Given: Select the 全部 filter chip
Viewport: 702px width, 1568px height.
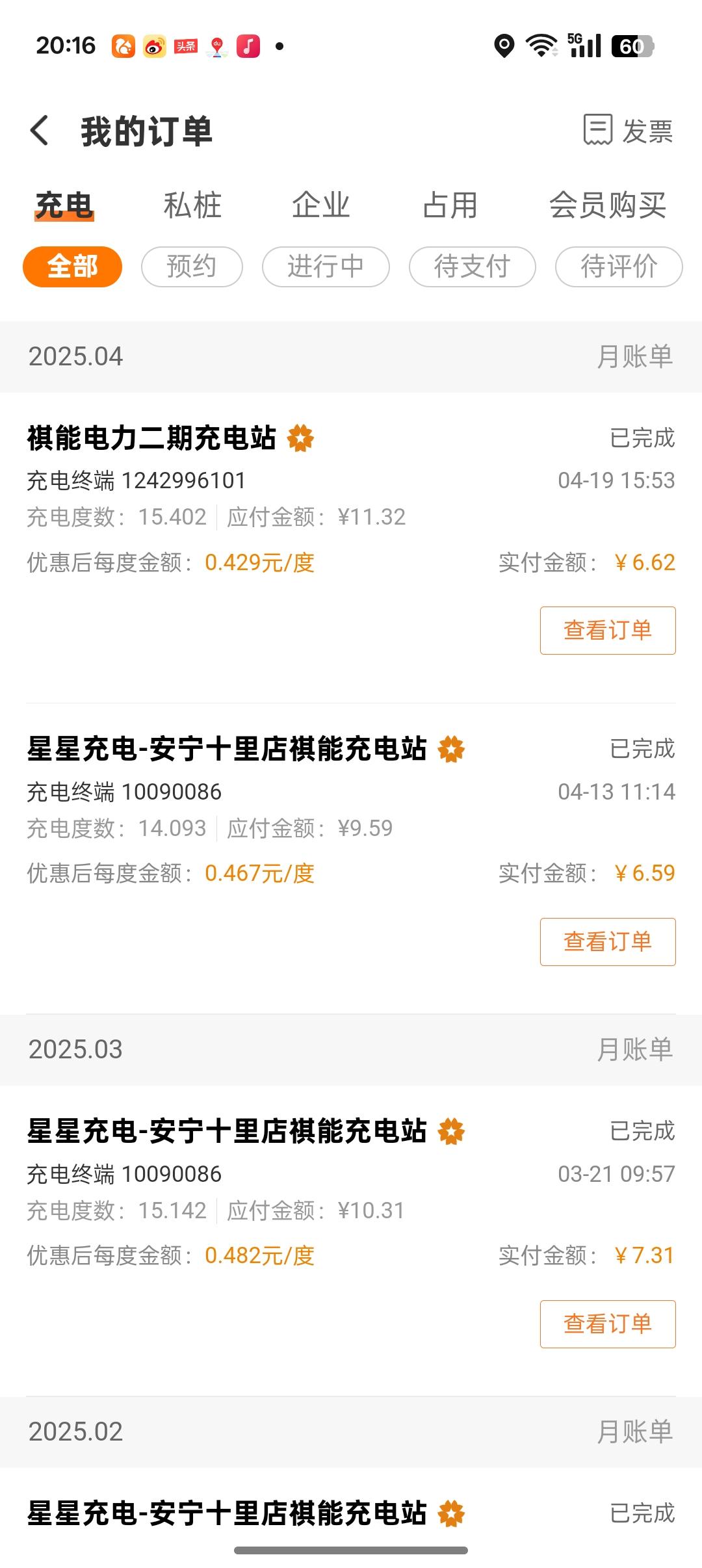Looking at the screenshot, I should tap(72, 267).
